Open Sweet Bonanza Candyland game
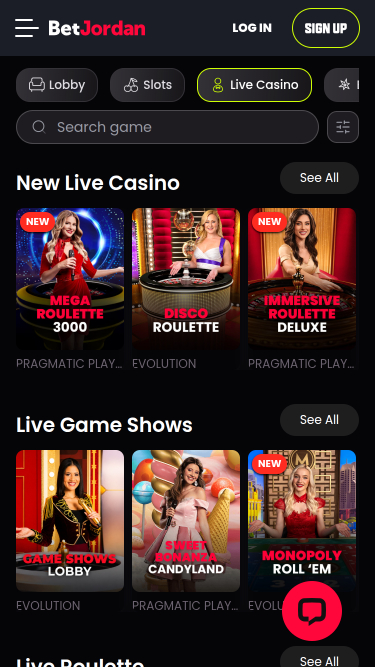This screenshot has width=375, height=667. [x=186, y=521]
